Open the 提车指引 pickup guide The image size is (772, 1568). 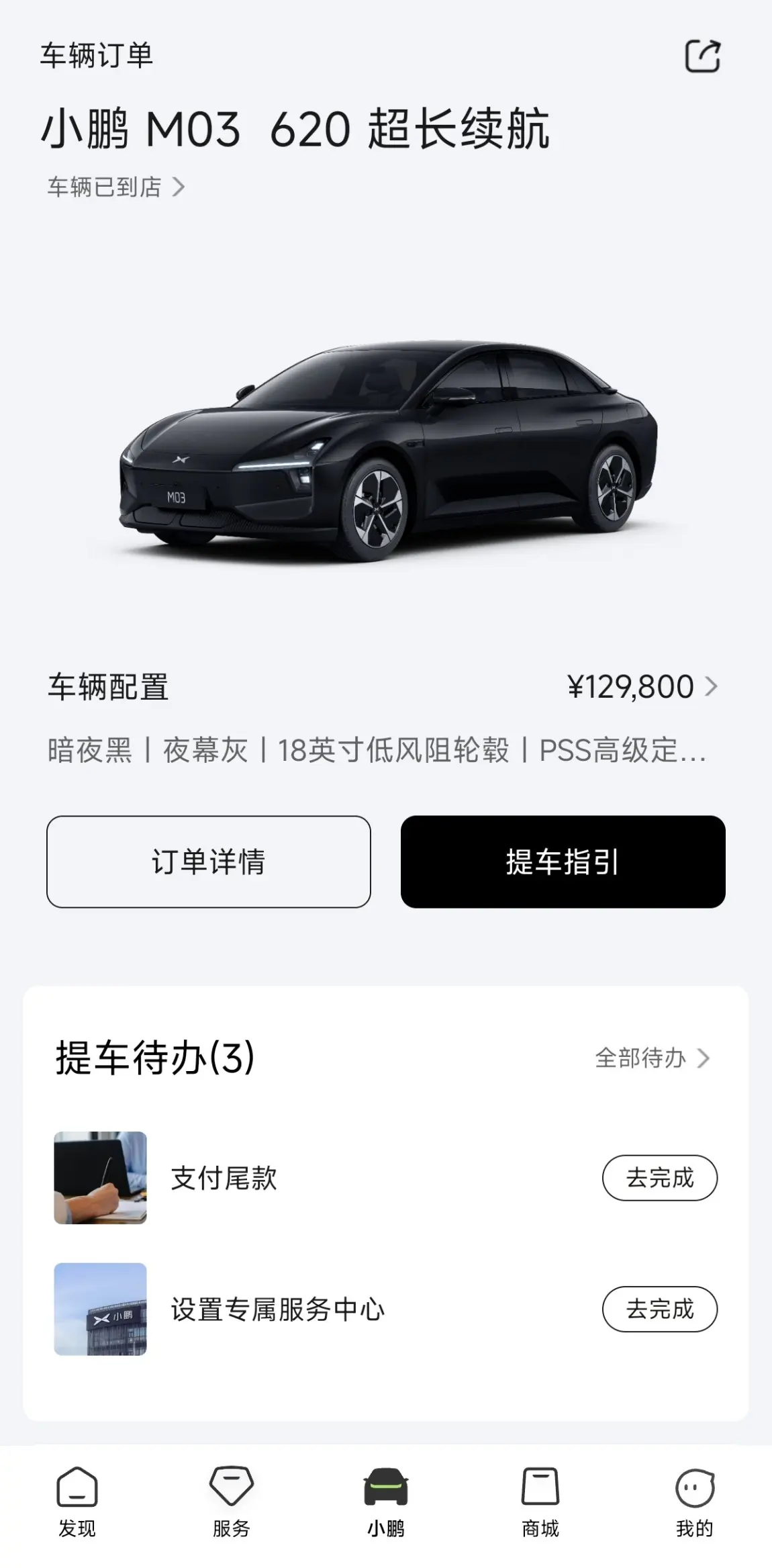[x=563, y=862]
